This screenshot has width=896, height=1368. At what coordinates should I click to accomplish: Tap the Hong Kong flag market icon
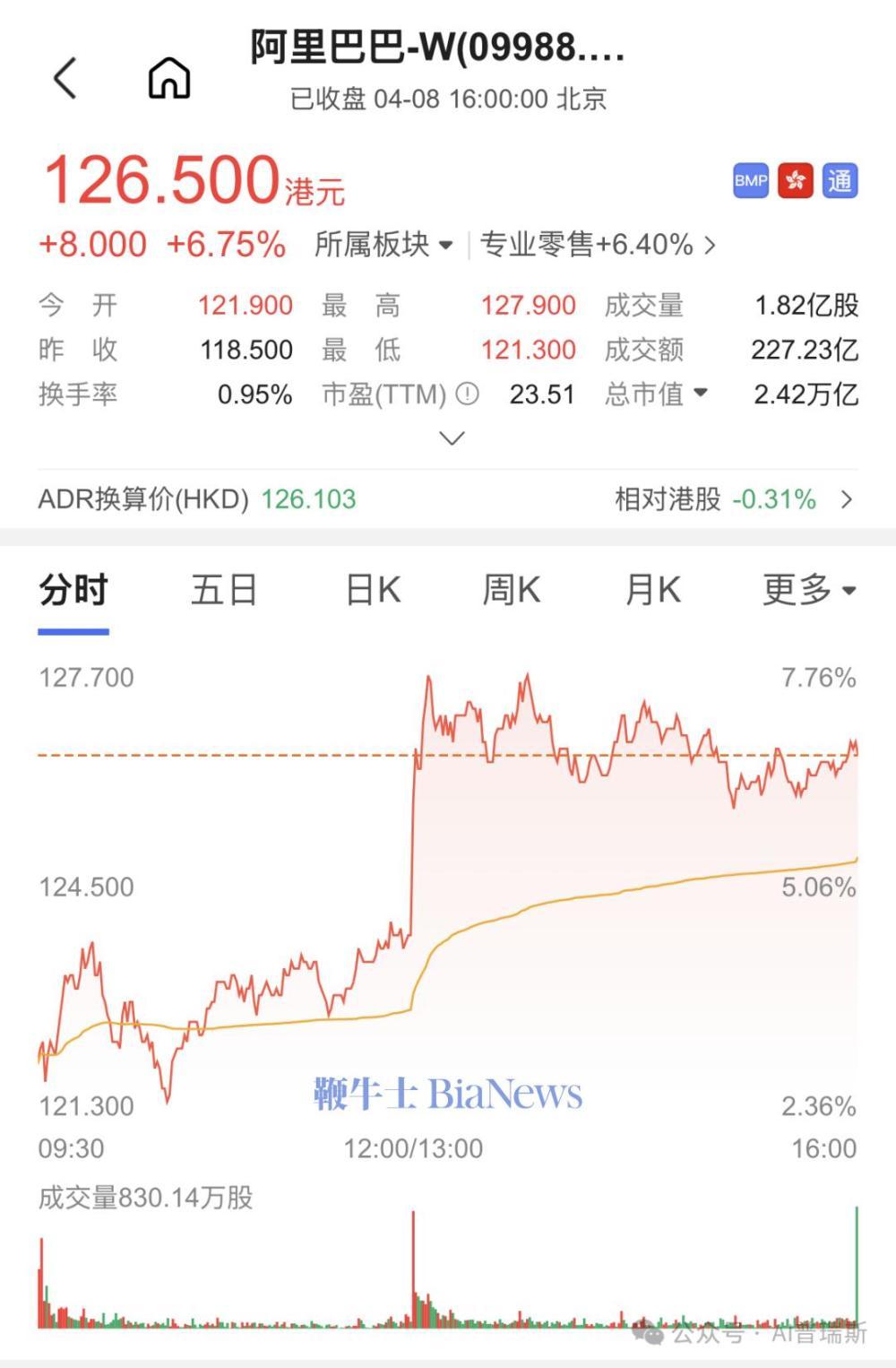pyautogui.click(x=795, y=180)
